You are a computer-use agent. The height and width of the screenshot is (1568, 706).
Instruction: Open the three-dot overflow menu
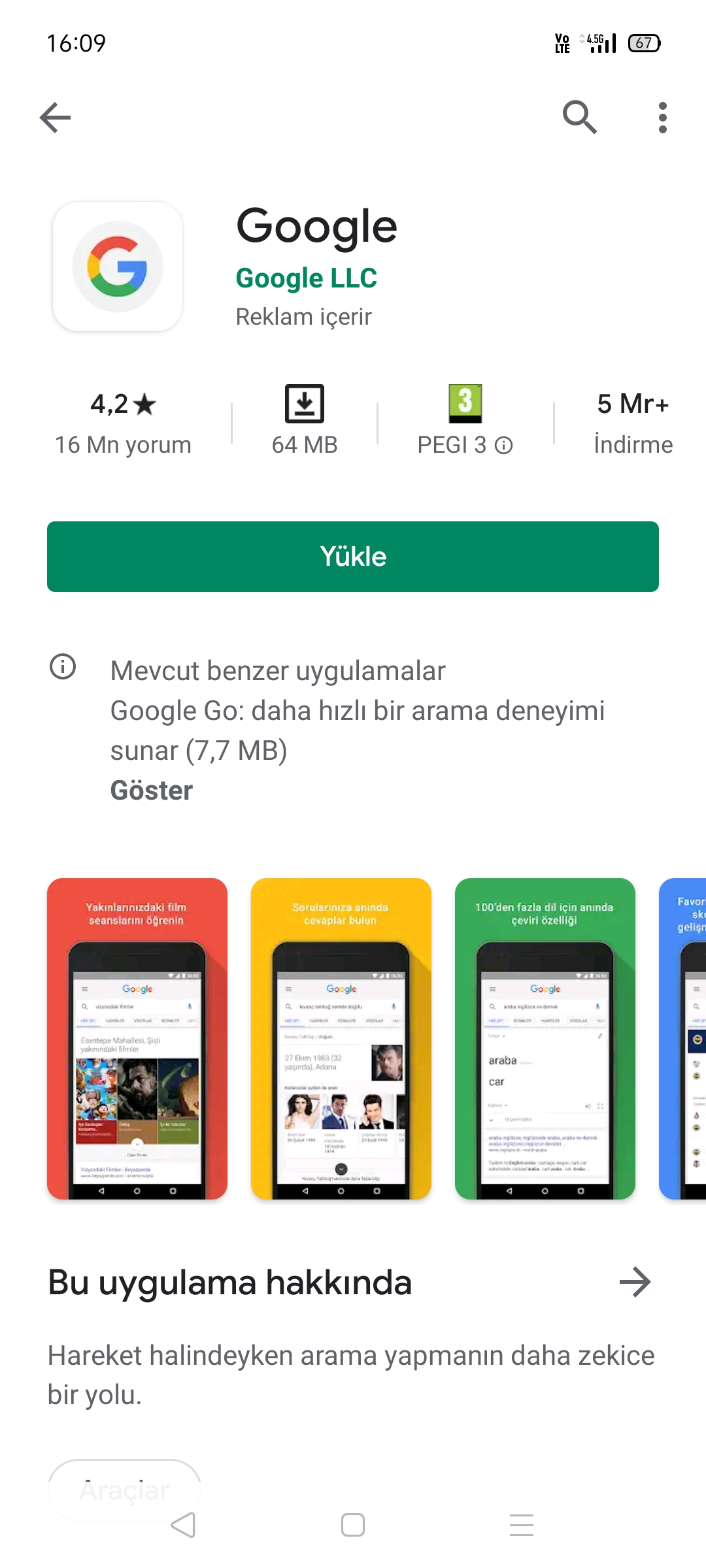tap(663, 118)
